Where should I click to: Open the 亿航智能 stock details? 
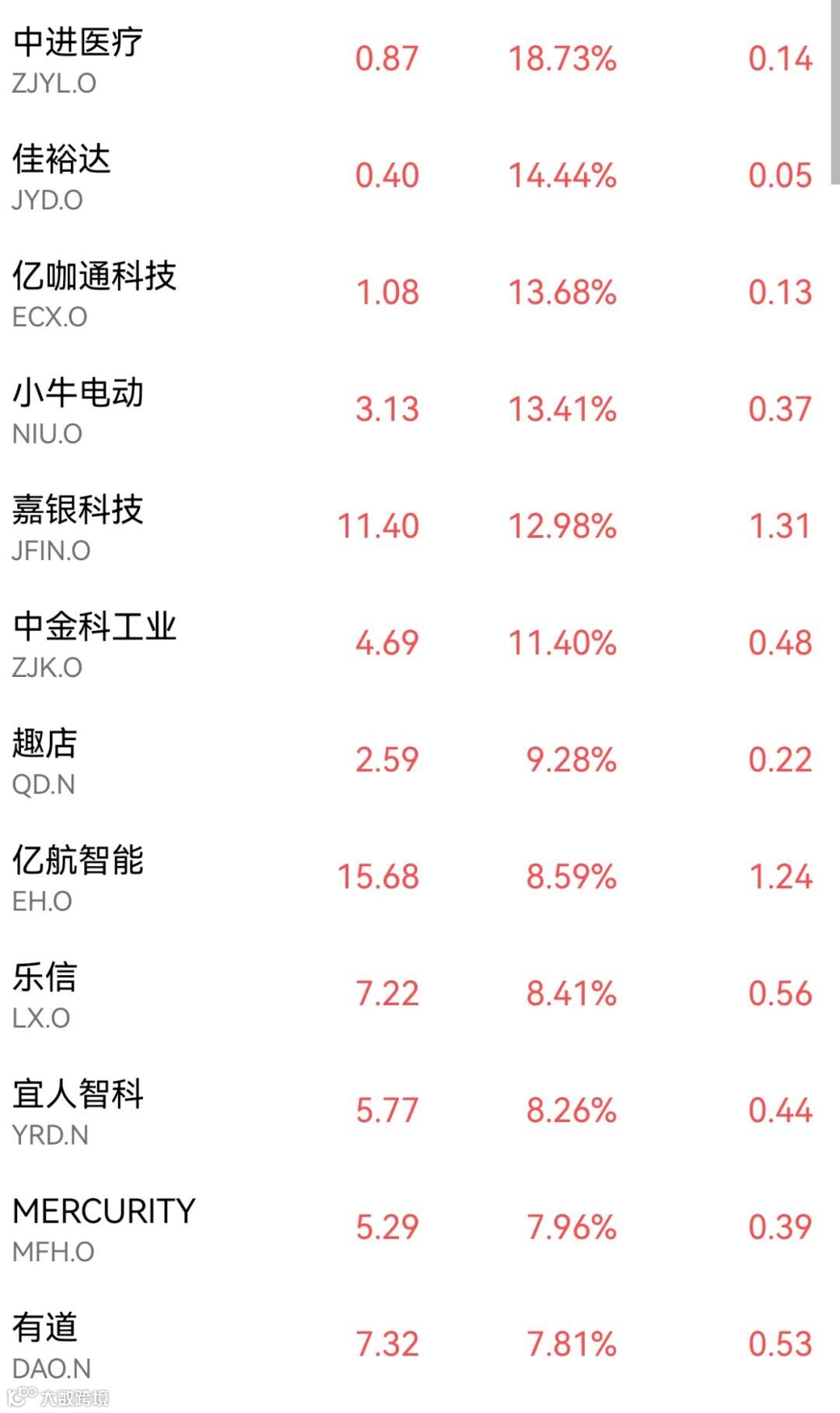[78, 861]
